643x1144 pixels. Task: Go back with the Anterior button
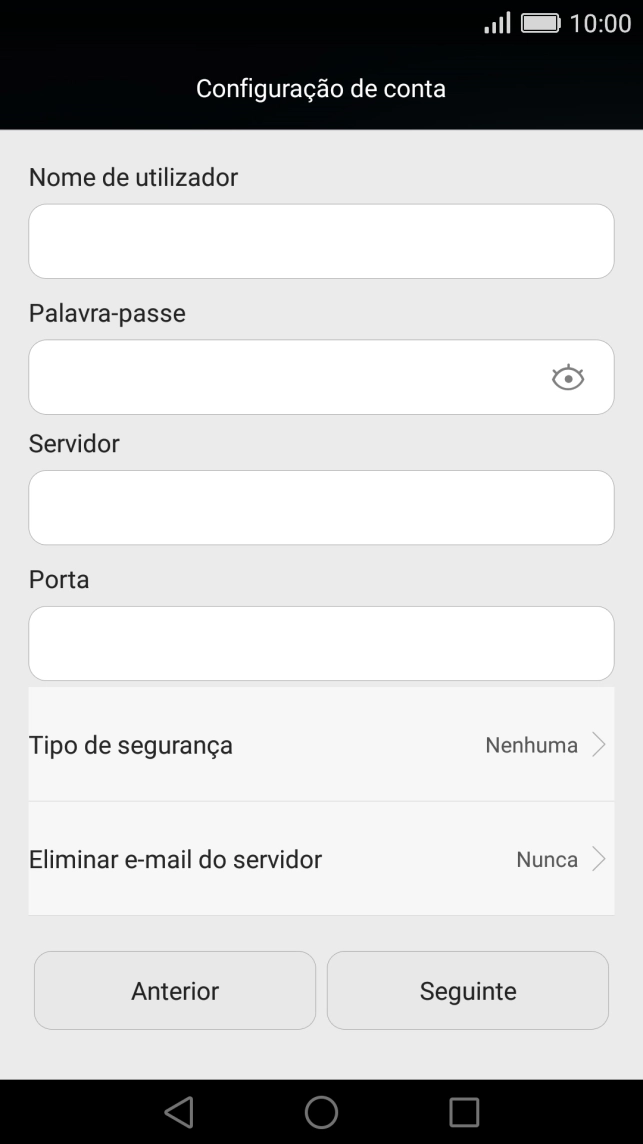(175, 991)
